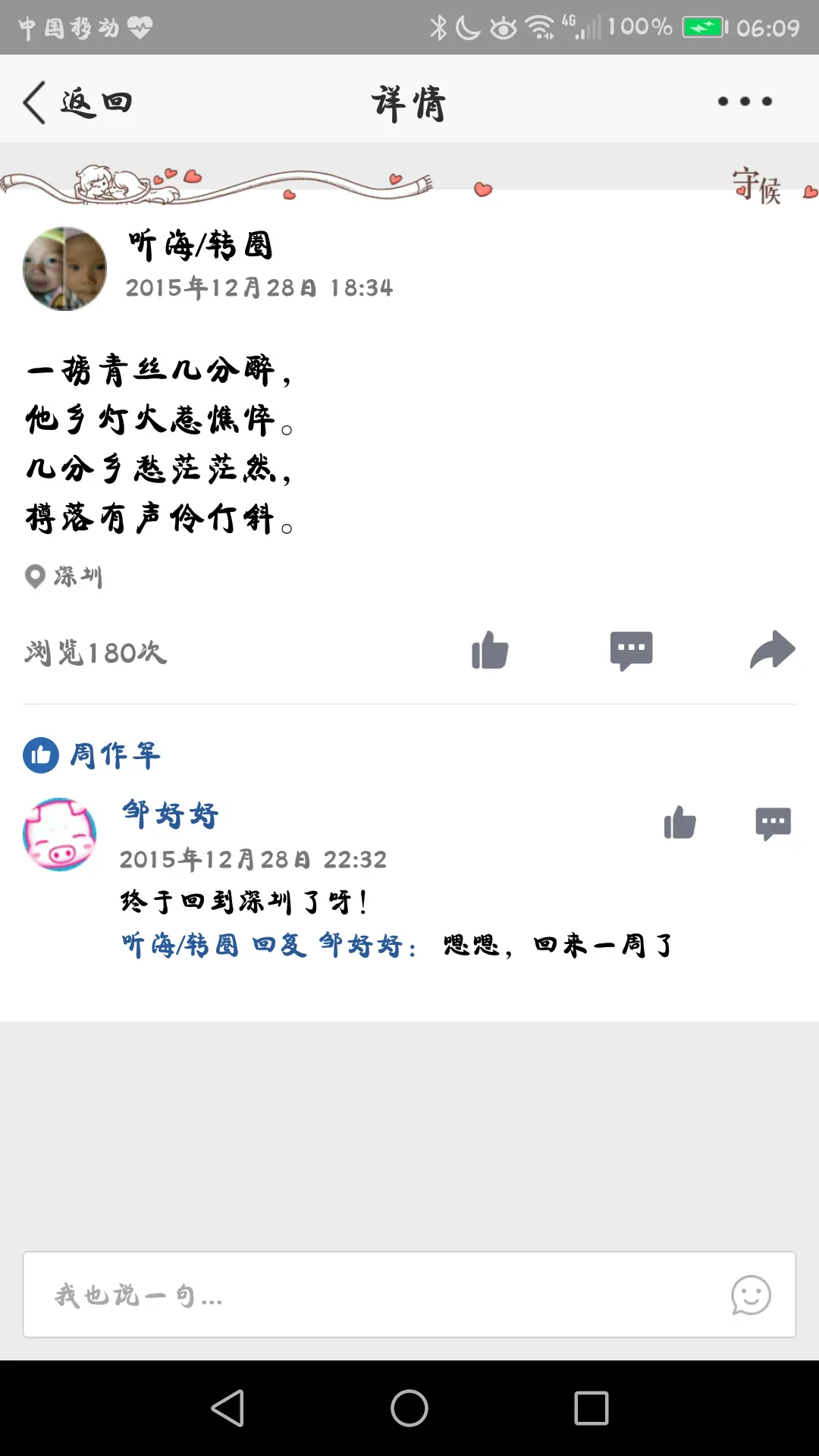Like 邹好好's comment
Screen dimensions: 819x1456
(x=679, y=823)
